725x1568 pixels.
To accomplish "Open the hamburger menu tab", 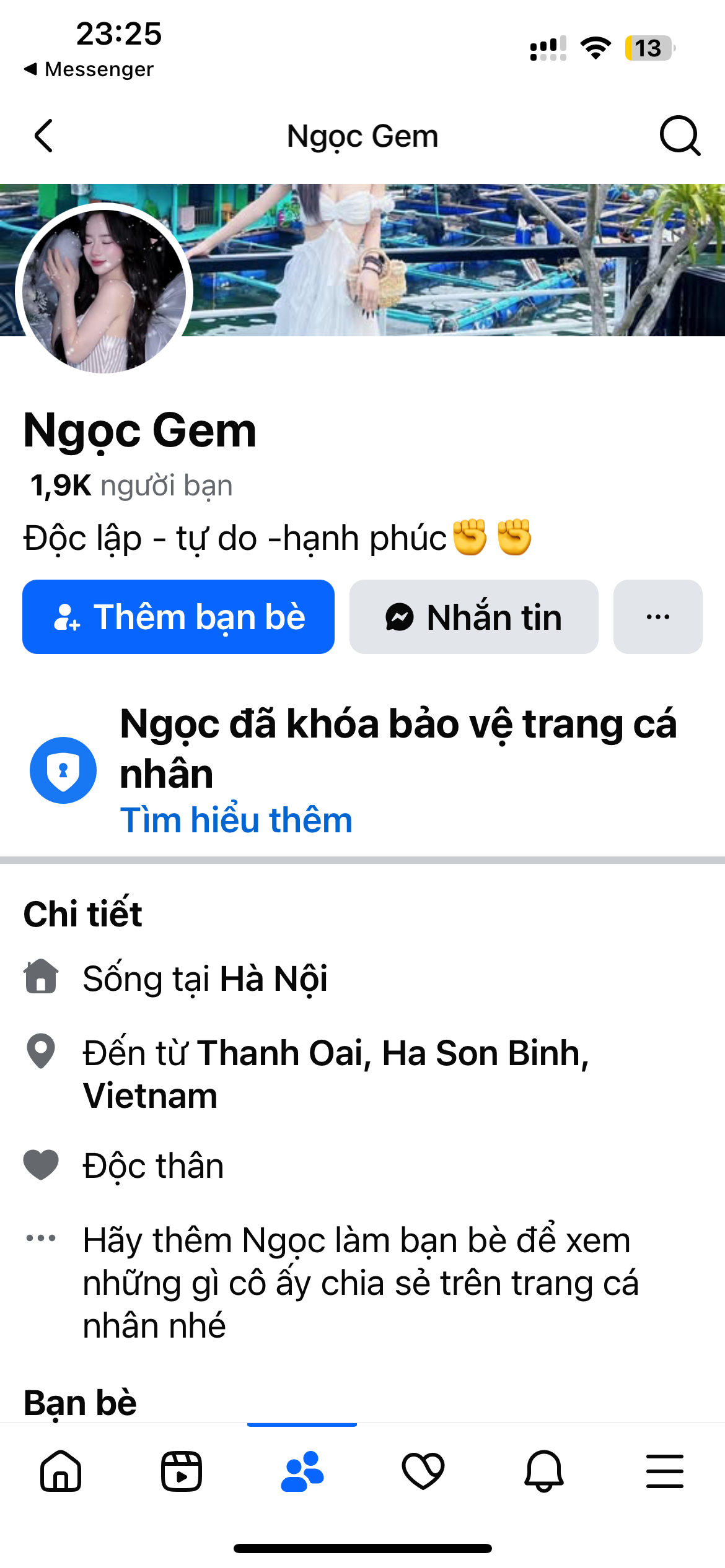I will click(665, 1471).
